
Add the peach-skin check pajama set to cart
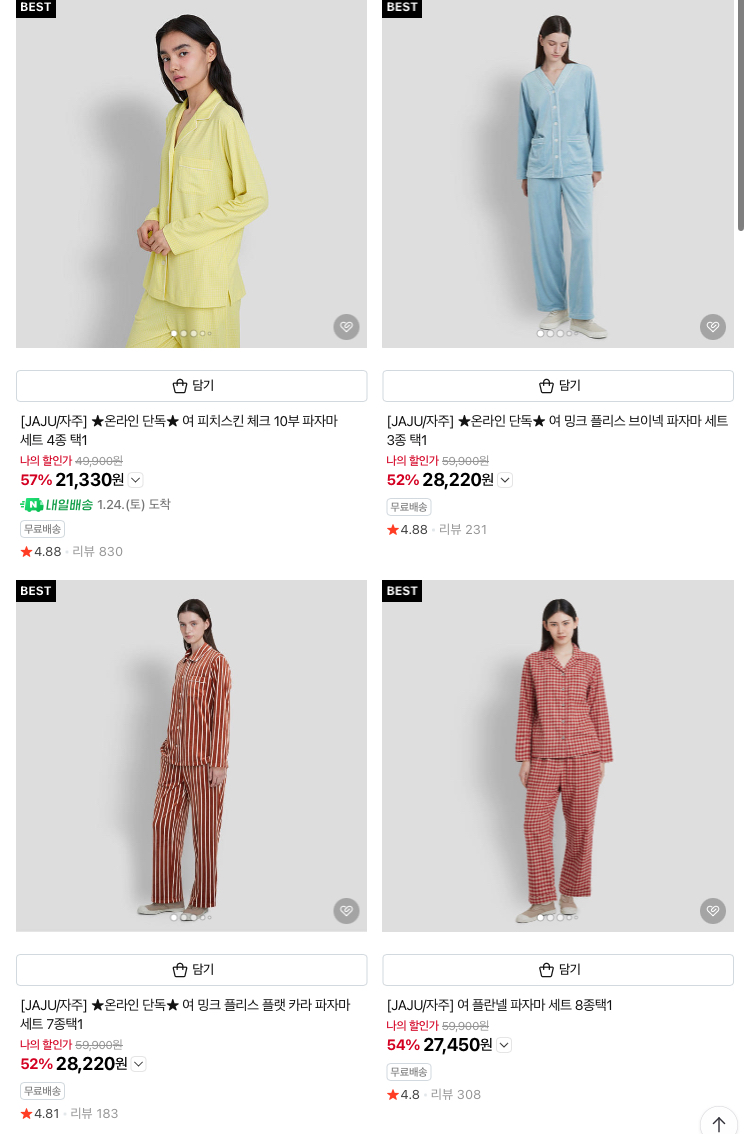pos(191,386)
